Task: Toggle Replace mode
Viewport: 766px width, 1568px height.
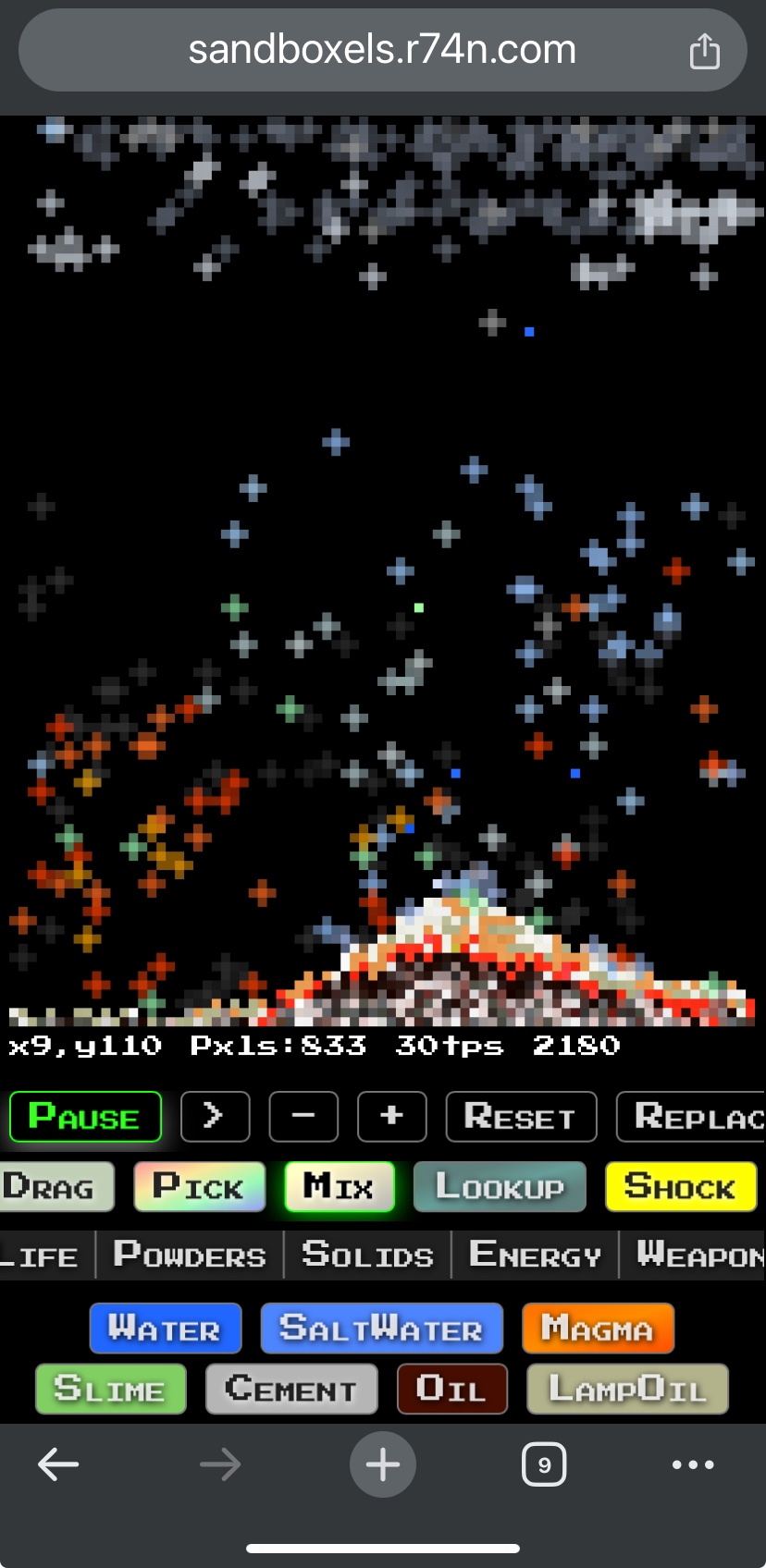Action: pos(694,1117)
